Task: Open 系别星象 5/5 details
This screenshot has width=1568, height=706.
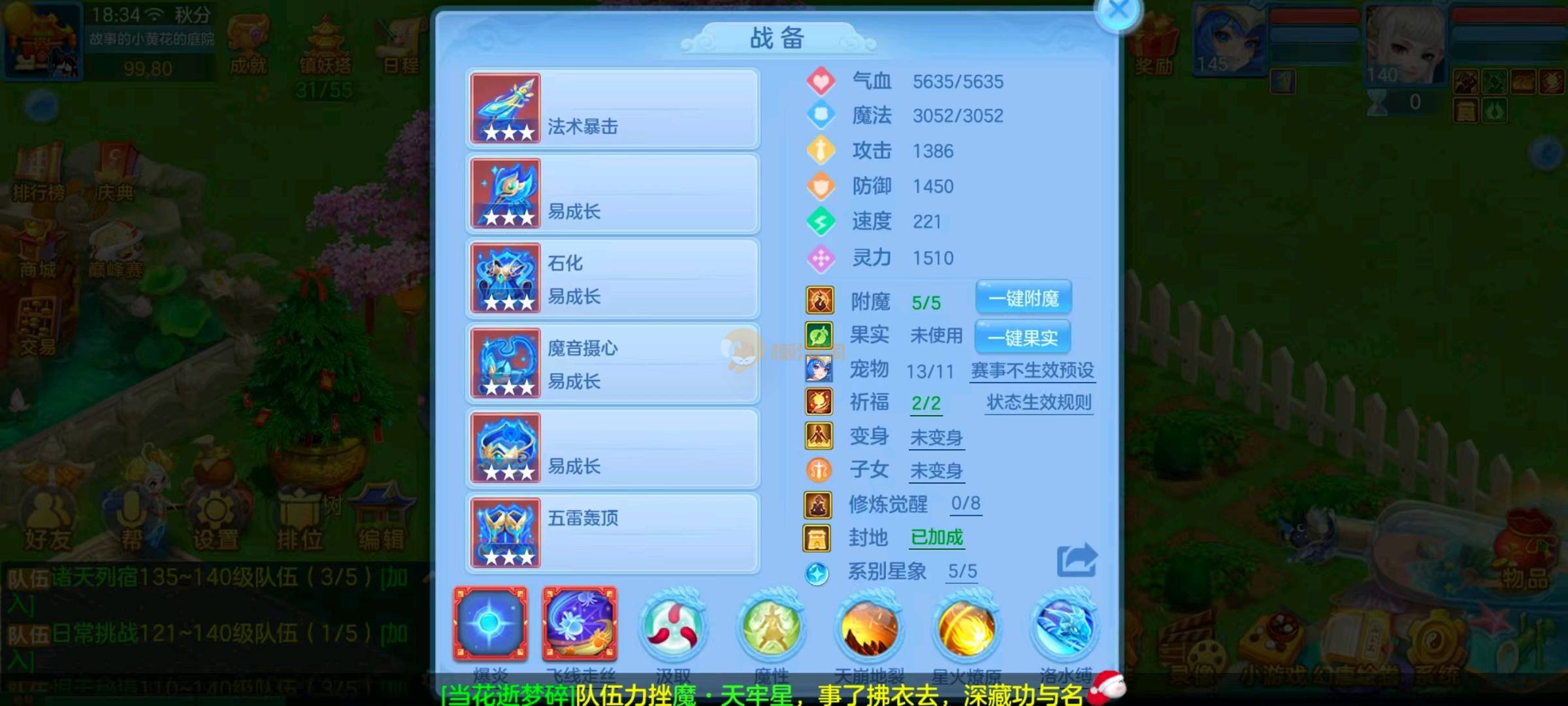Action: pyautogui.click(x=962, y=571)
